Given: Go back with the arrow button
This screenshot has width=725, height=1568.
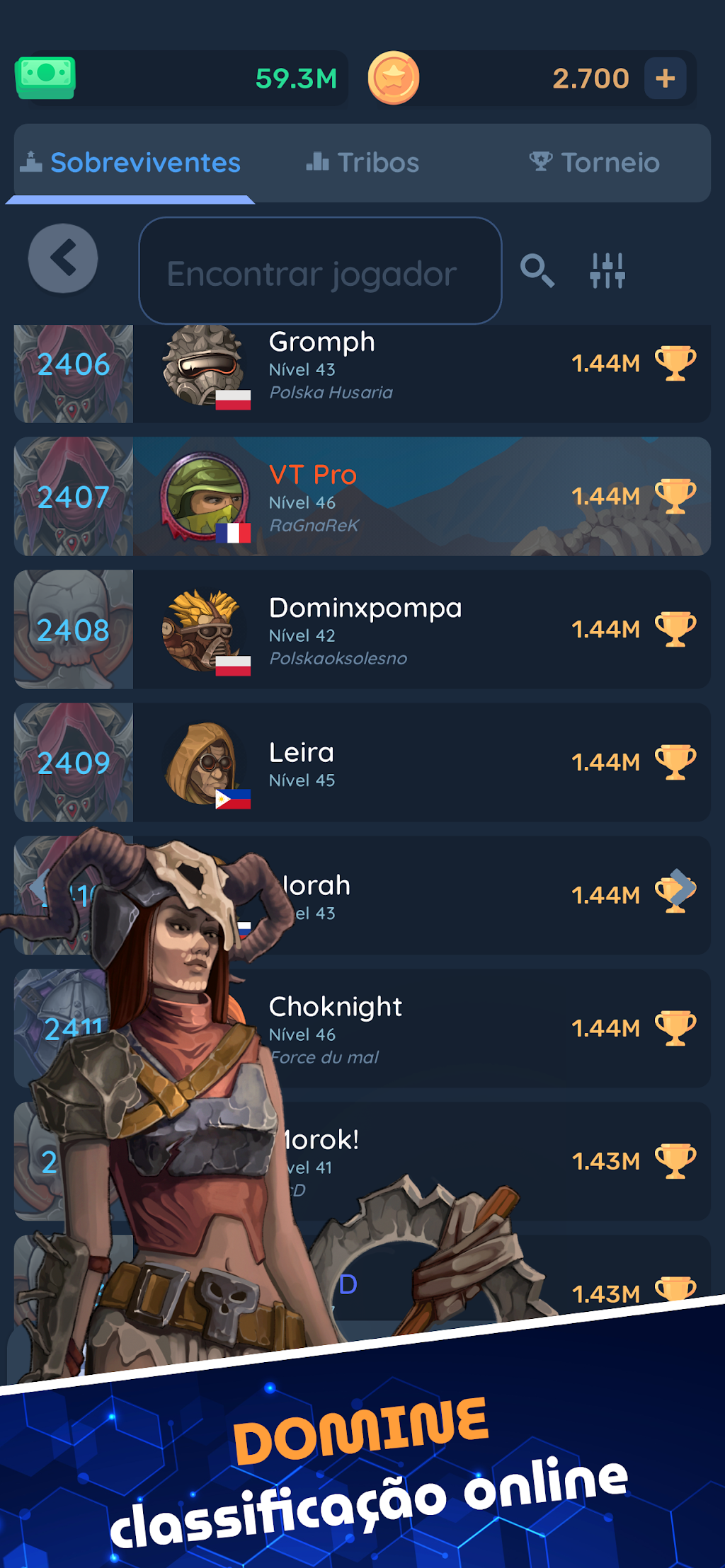Looking at the screenshot, I should [x=63, y=258].
